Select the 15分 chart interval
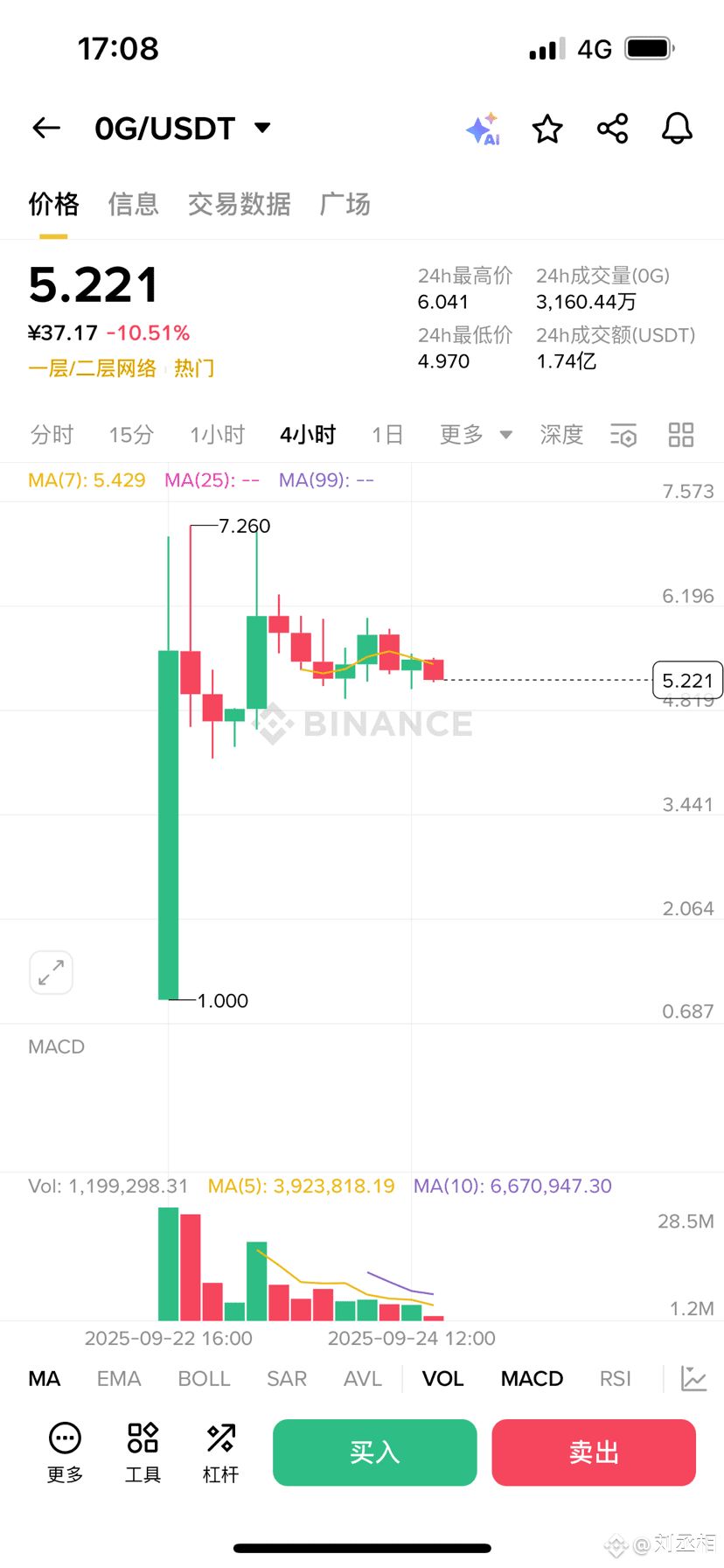This screenshot has width=724, height=1568. (x=131, y=435)
